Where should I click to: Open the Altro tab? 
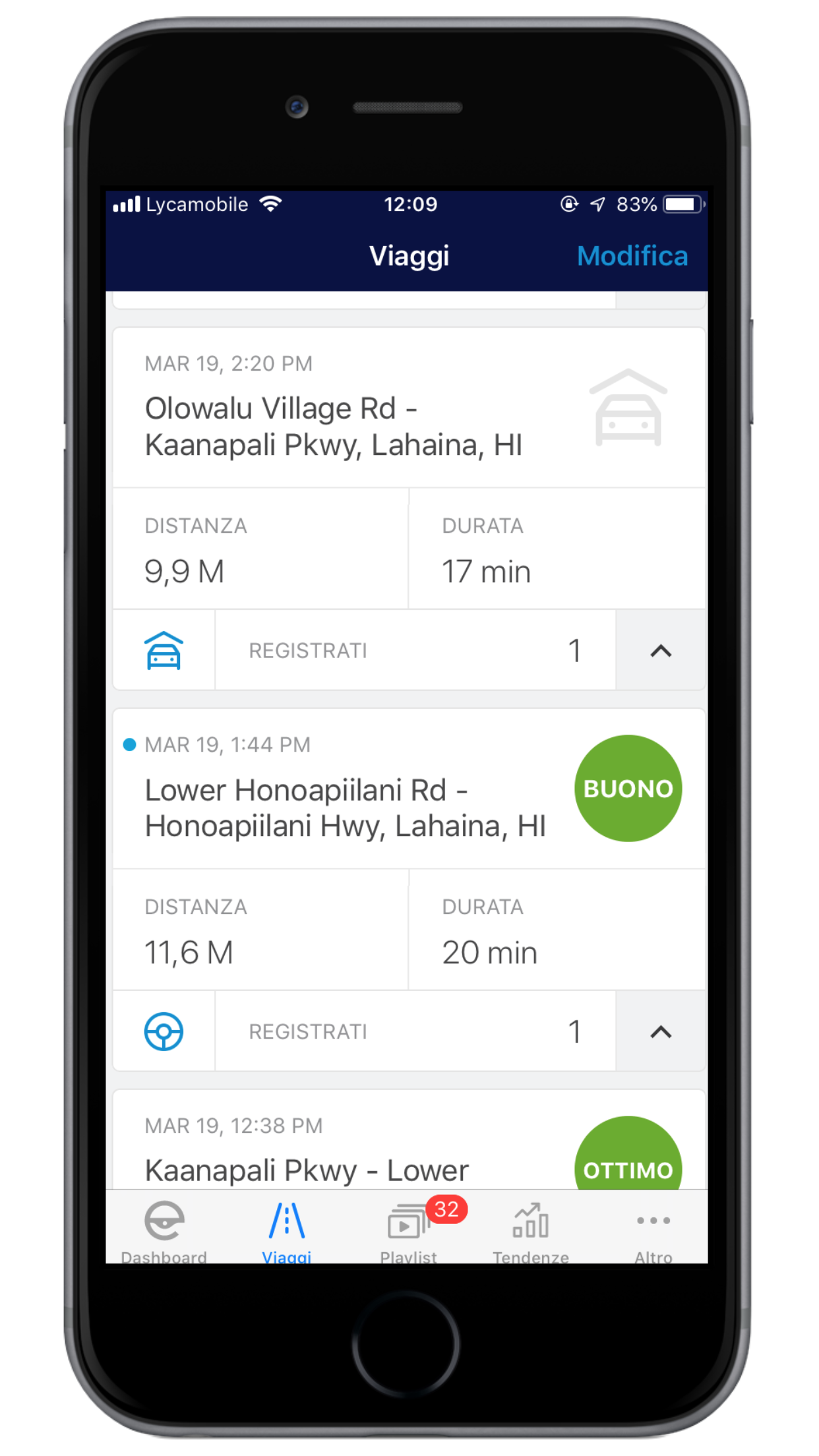tap(653, 1230)
